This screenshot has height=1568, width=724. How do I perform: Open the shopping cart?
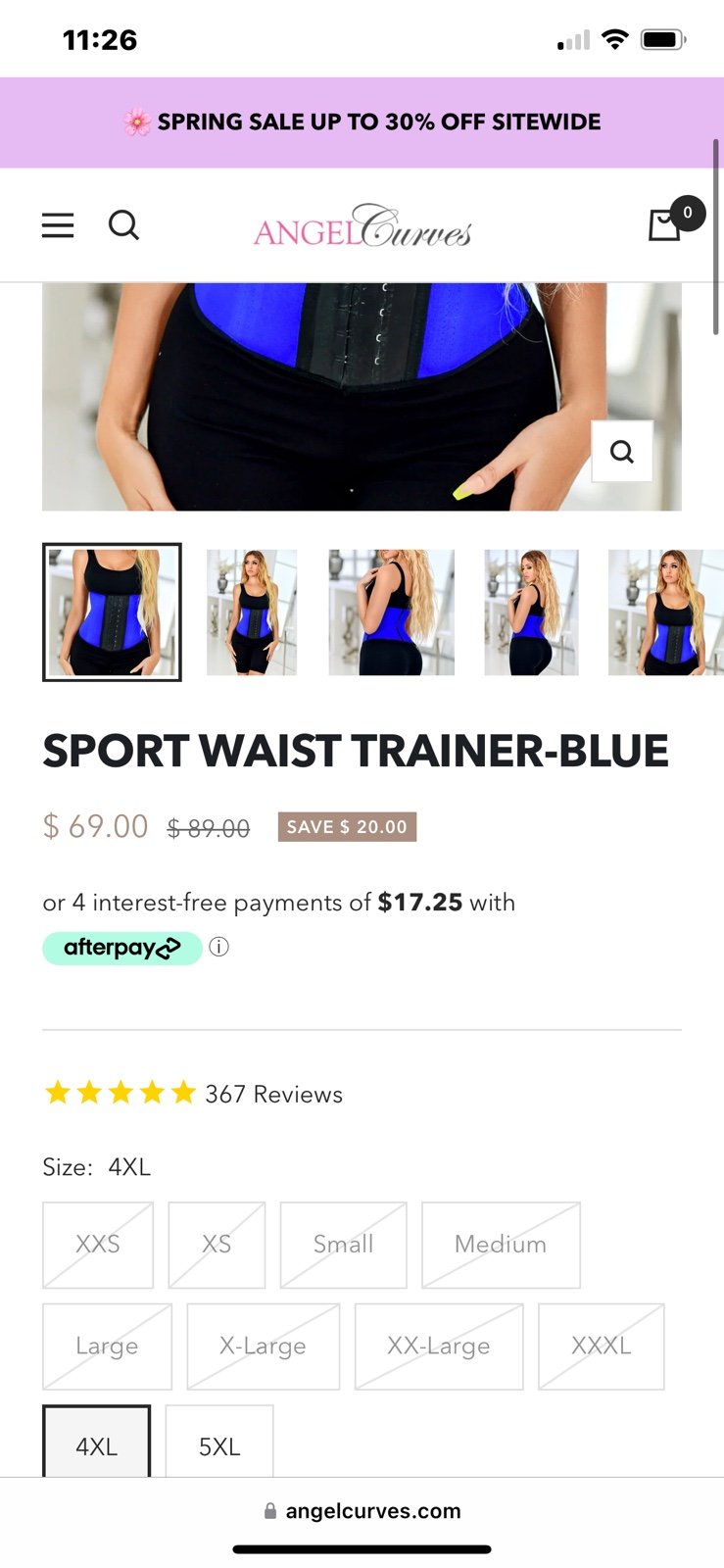(665, 224)
